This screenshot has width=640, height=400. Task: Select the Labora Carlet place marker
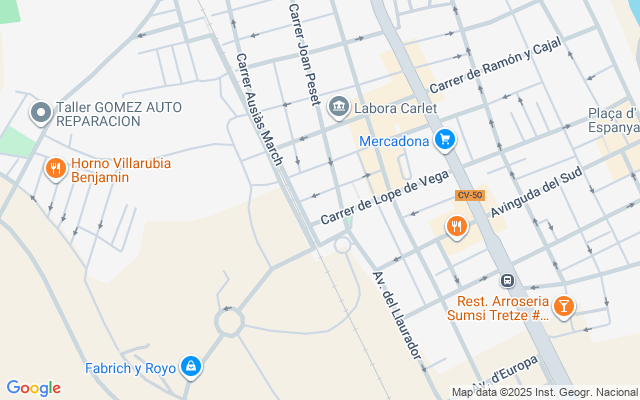(x=338, y=107)
